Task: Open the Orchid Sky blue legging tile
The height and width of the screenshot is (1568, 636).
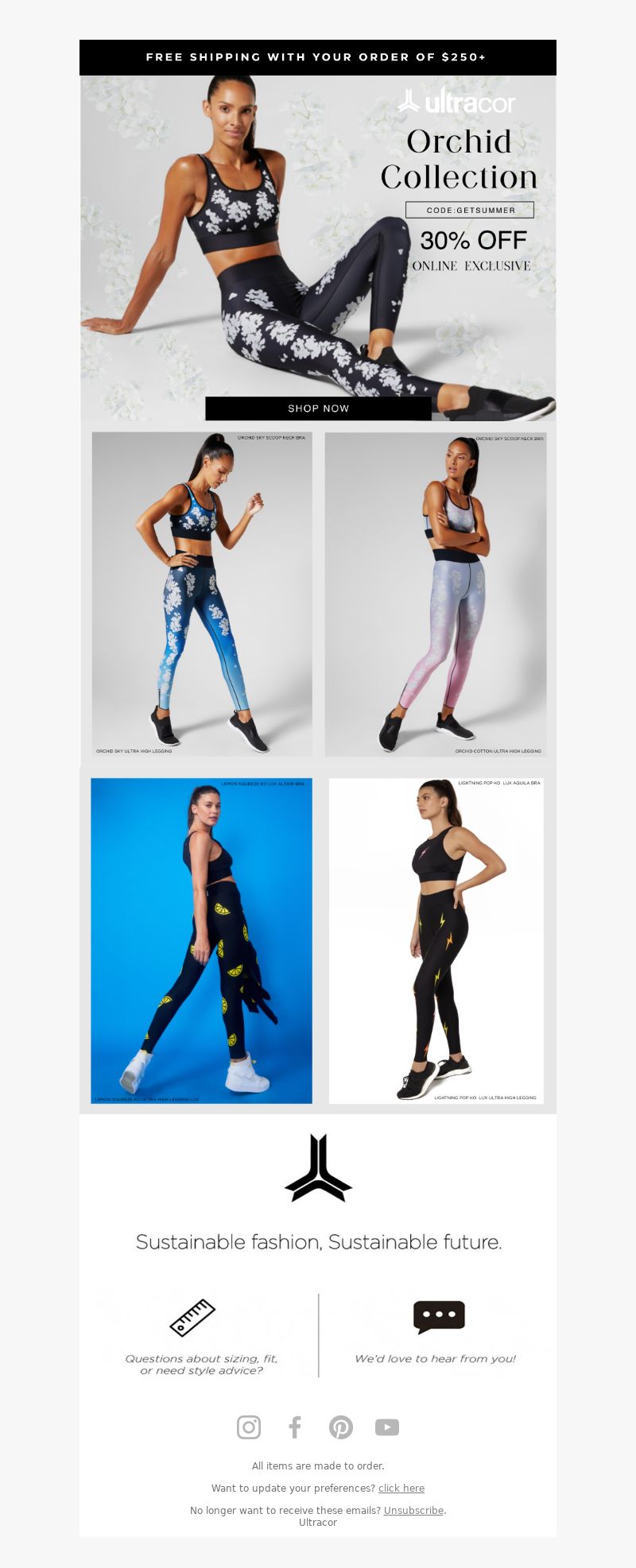Action: (202, 594)
